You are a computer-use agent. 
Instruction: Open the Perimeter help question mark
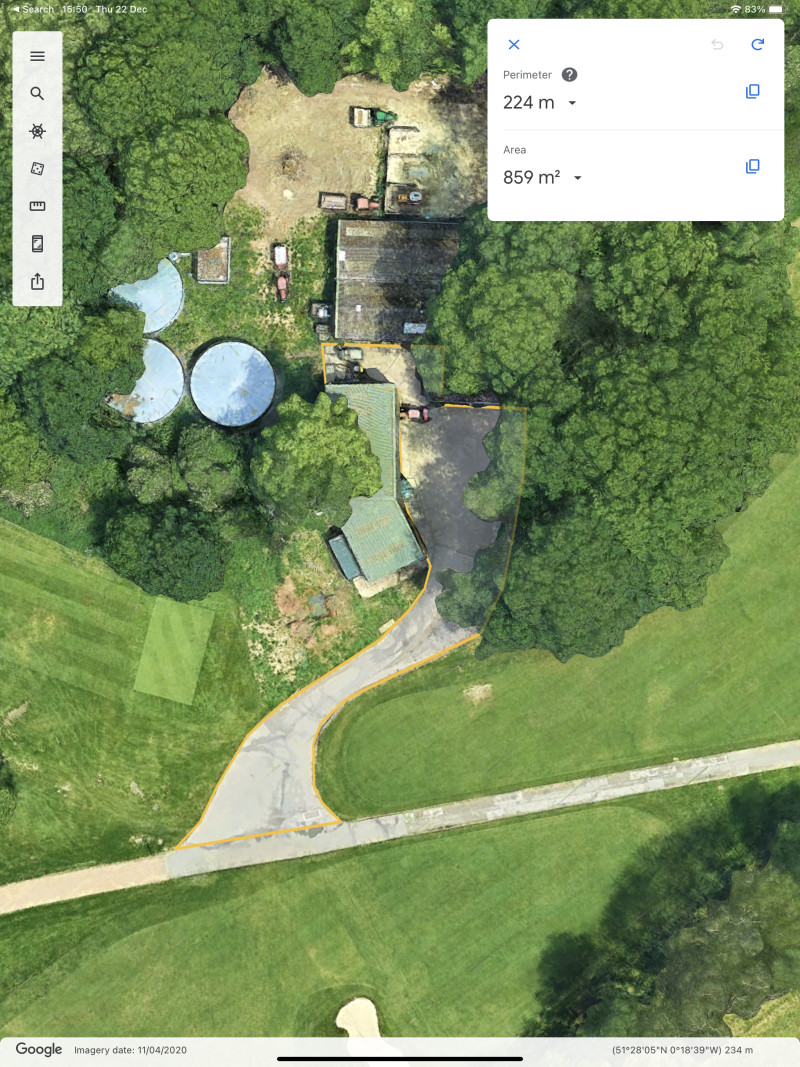569,75
